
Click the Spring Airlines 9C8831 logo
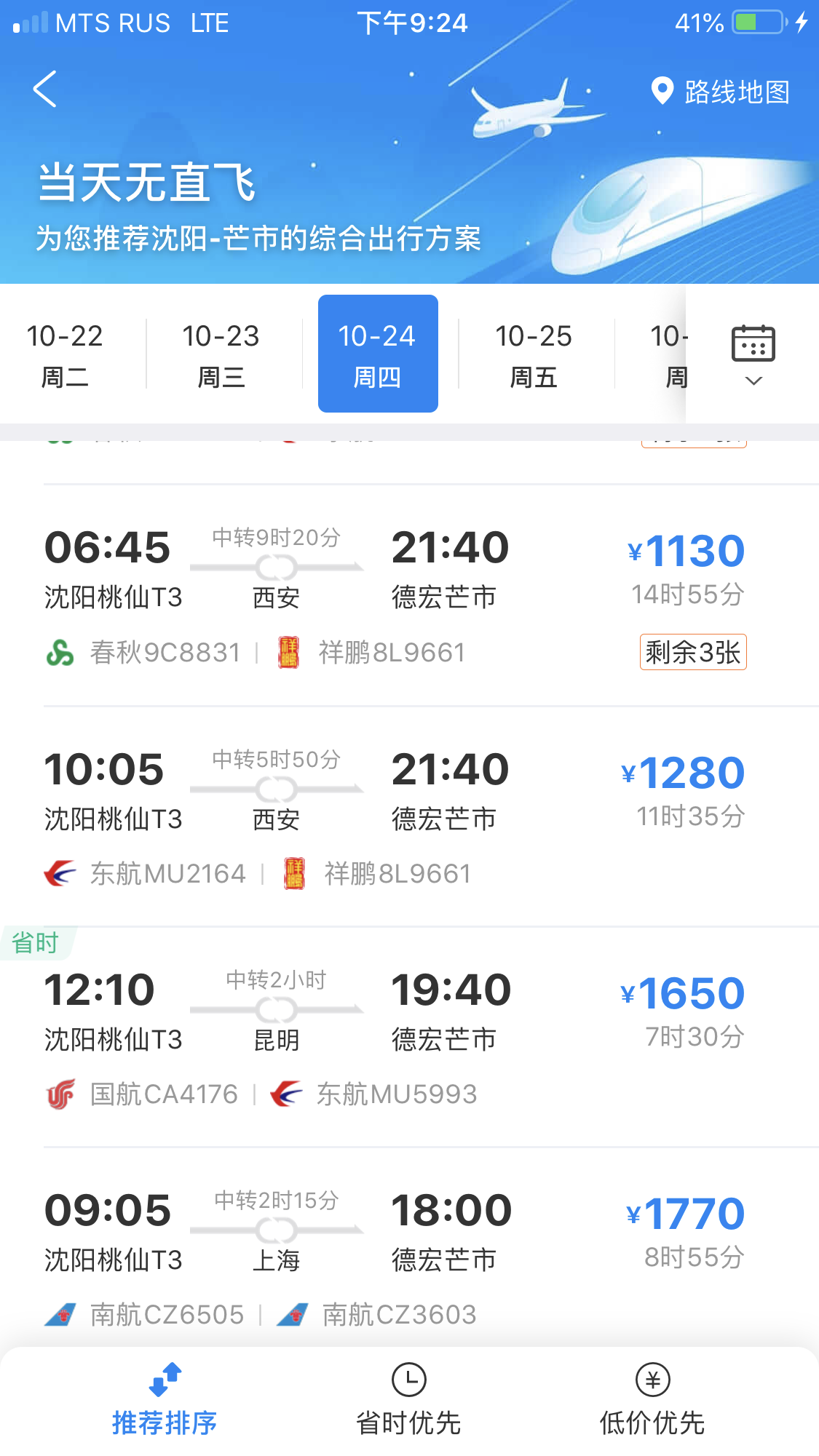tap(60, 651)
